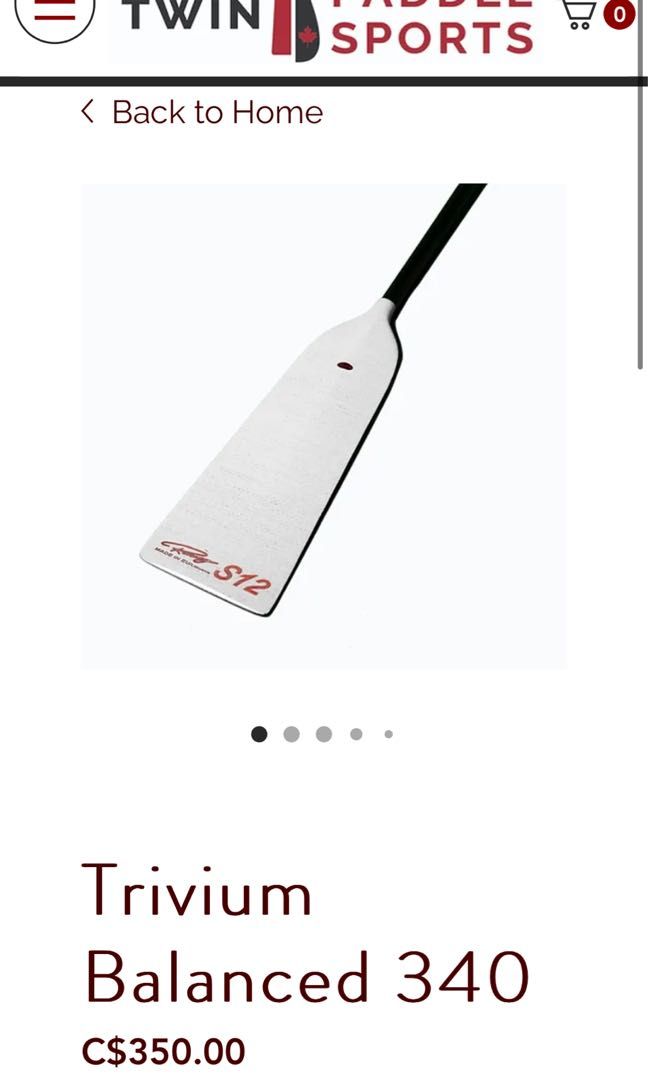Jump to the second product image dot
This screenshot has width=648, height=1080.
coord(291,734)
